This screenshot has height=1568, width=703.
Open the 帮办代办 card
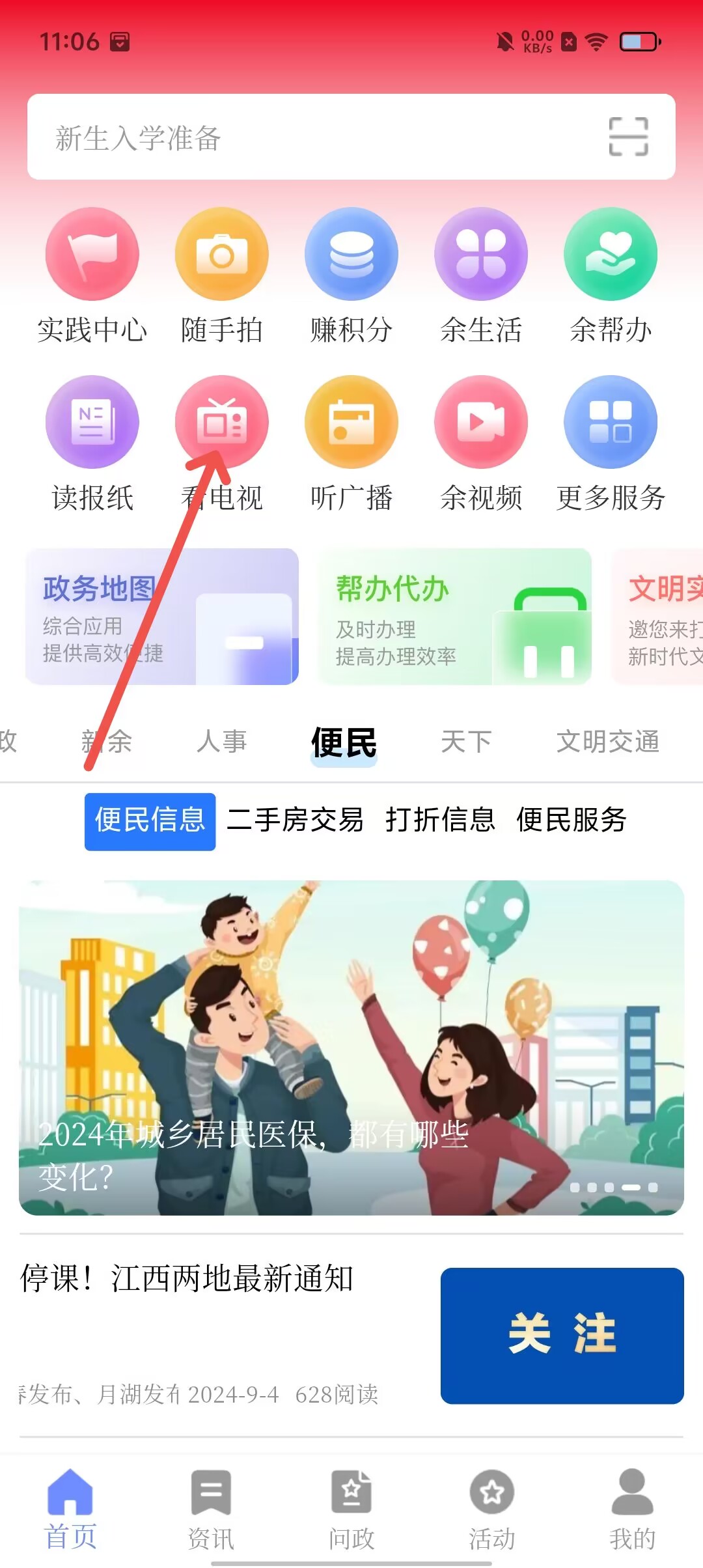click(x=454, y=616)
